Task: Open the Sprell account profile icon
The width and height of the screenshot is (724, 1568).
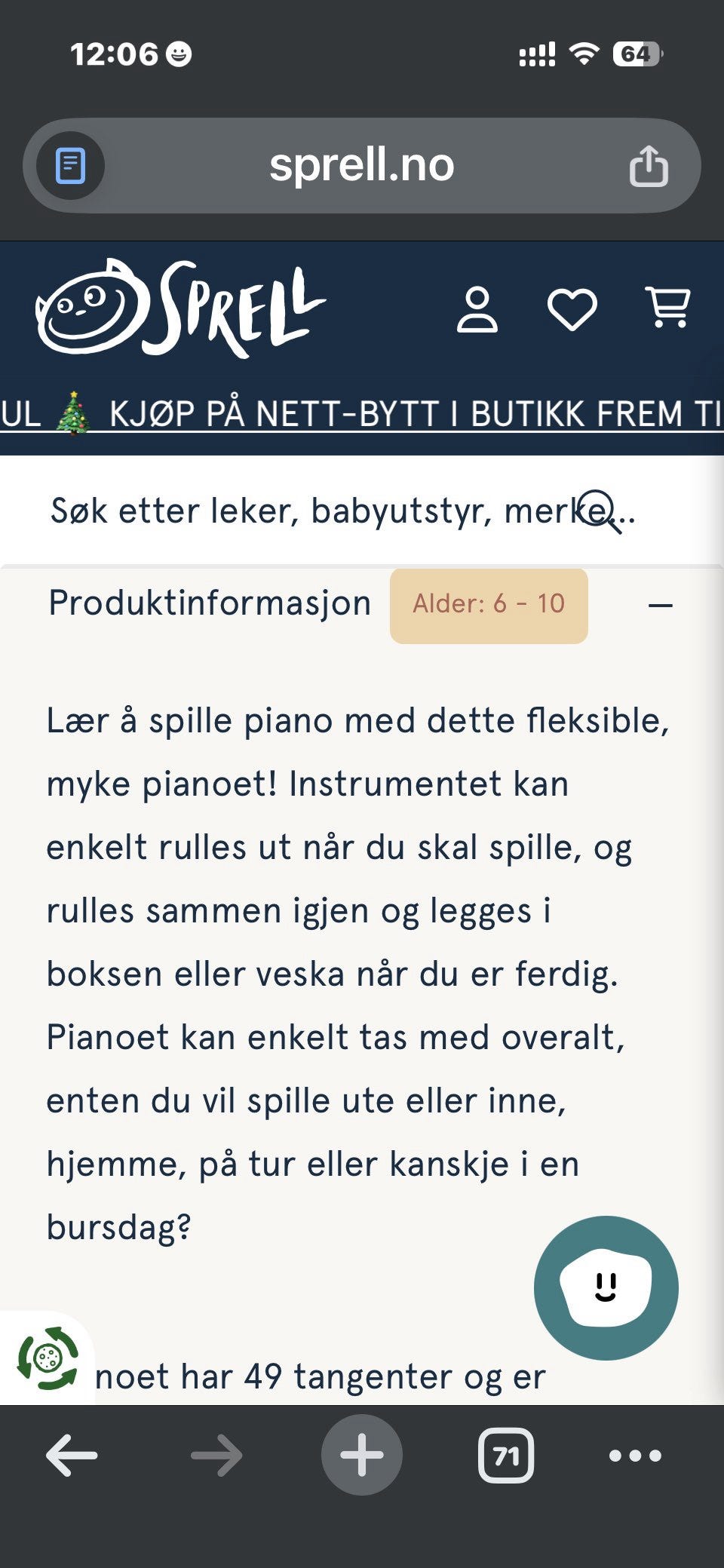Action: [477, 309]
